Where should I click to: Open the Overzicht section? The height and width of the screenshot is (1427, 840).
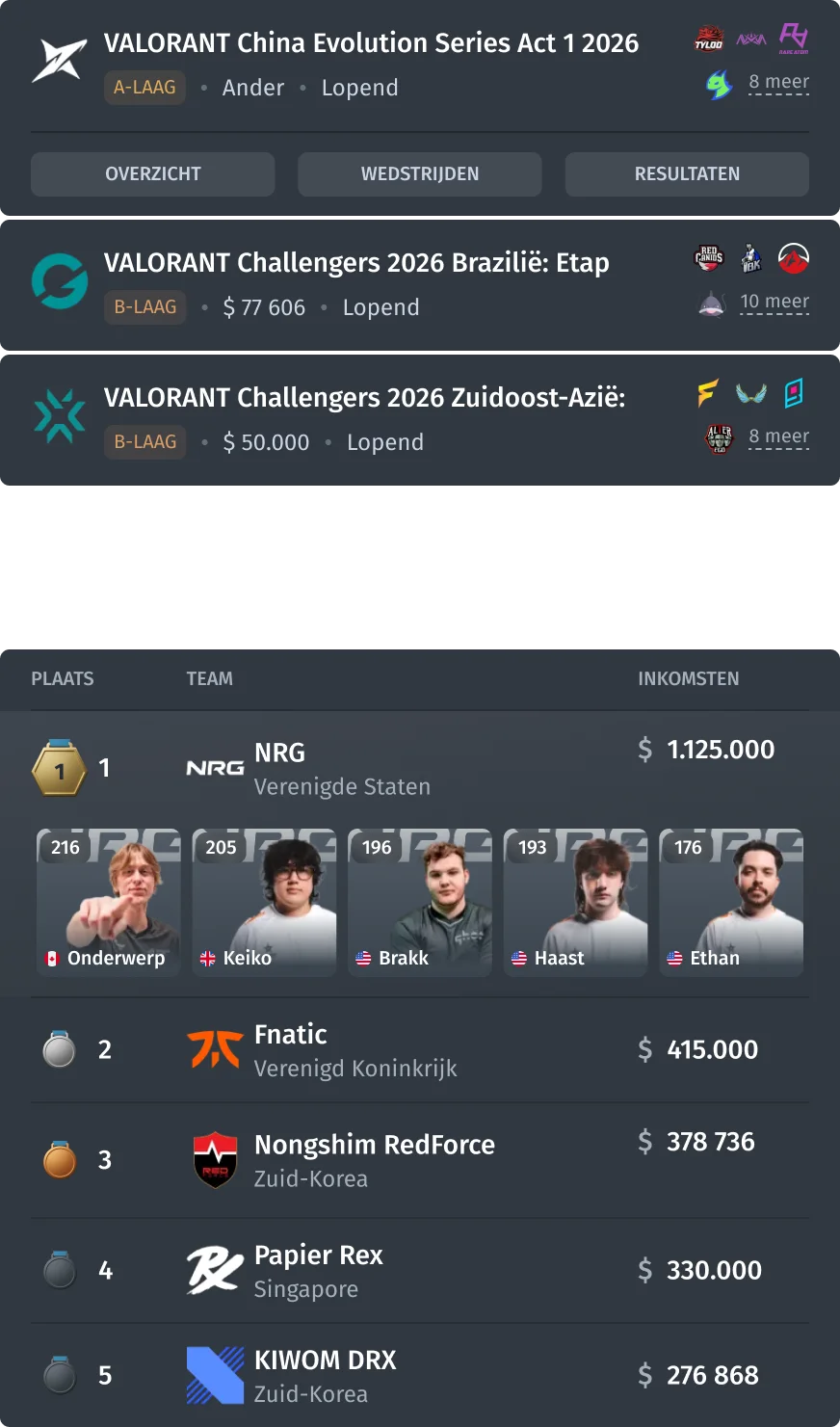pyautogui.click(x=152, y=174)
